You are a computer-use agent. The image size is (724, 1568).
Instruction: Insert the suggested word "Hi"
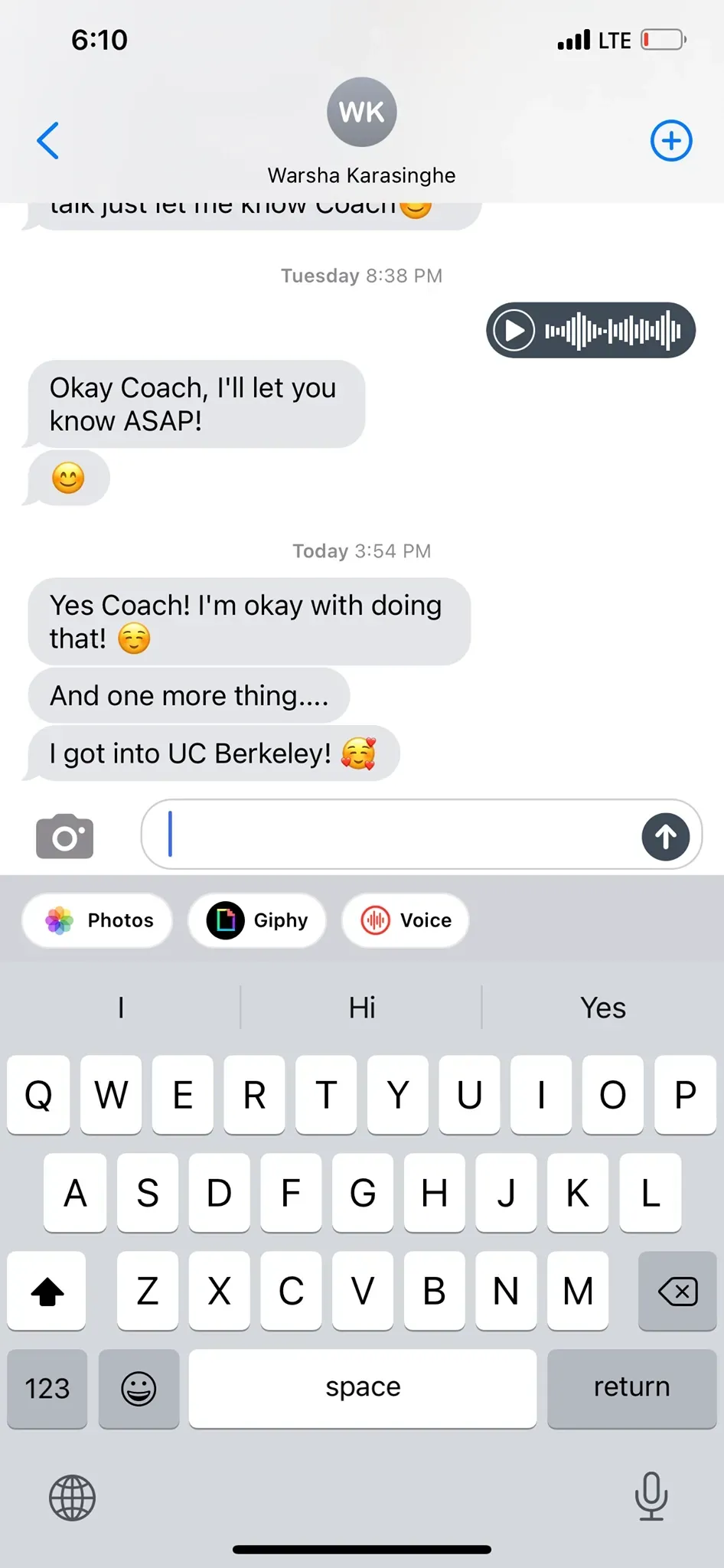tap(361, 1008)
